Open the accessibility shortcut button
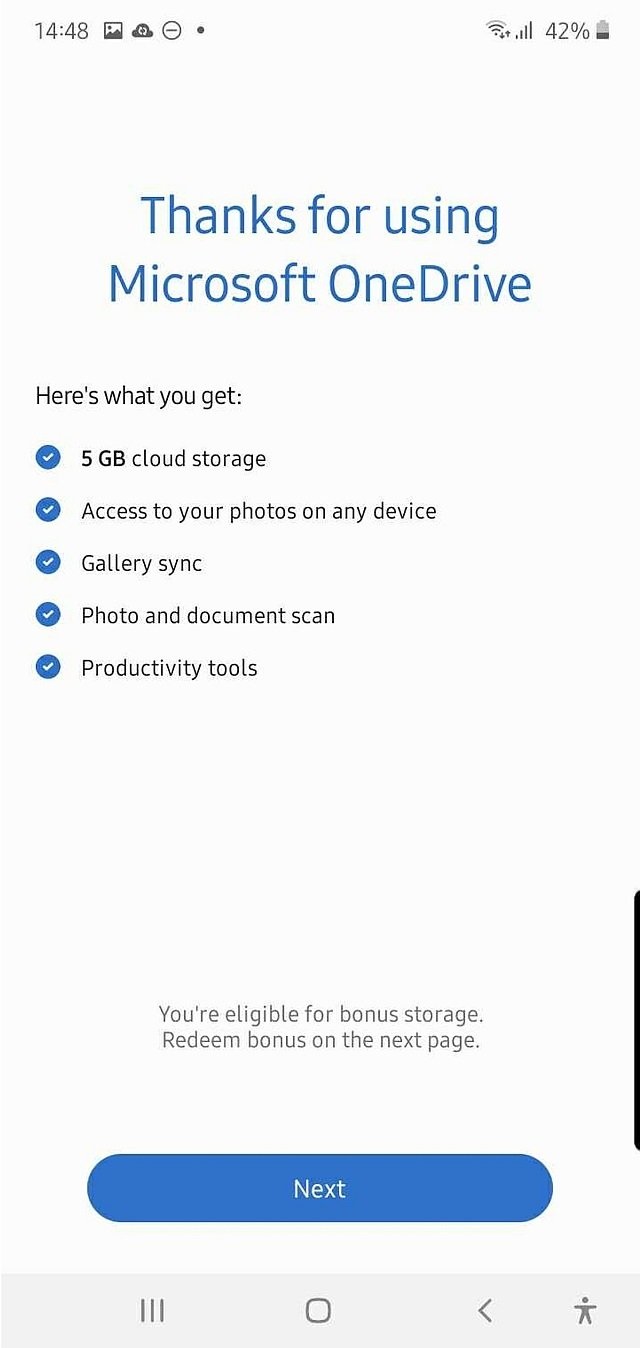640x1348 pixels. [x=586, y=1310]
